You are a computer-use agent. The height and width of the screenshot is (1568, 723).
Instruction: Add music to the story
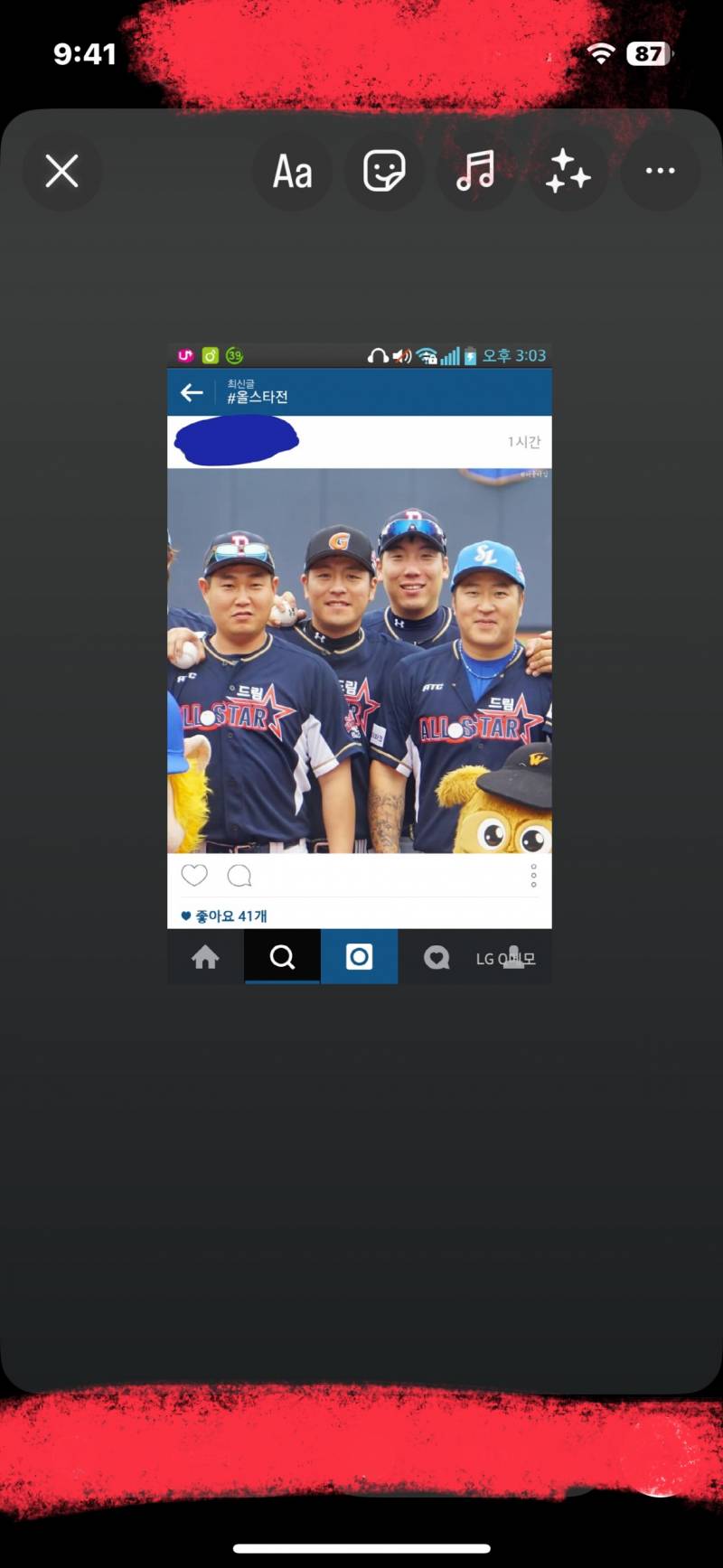tap(475, 171)
